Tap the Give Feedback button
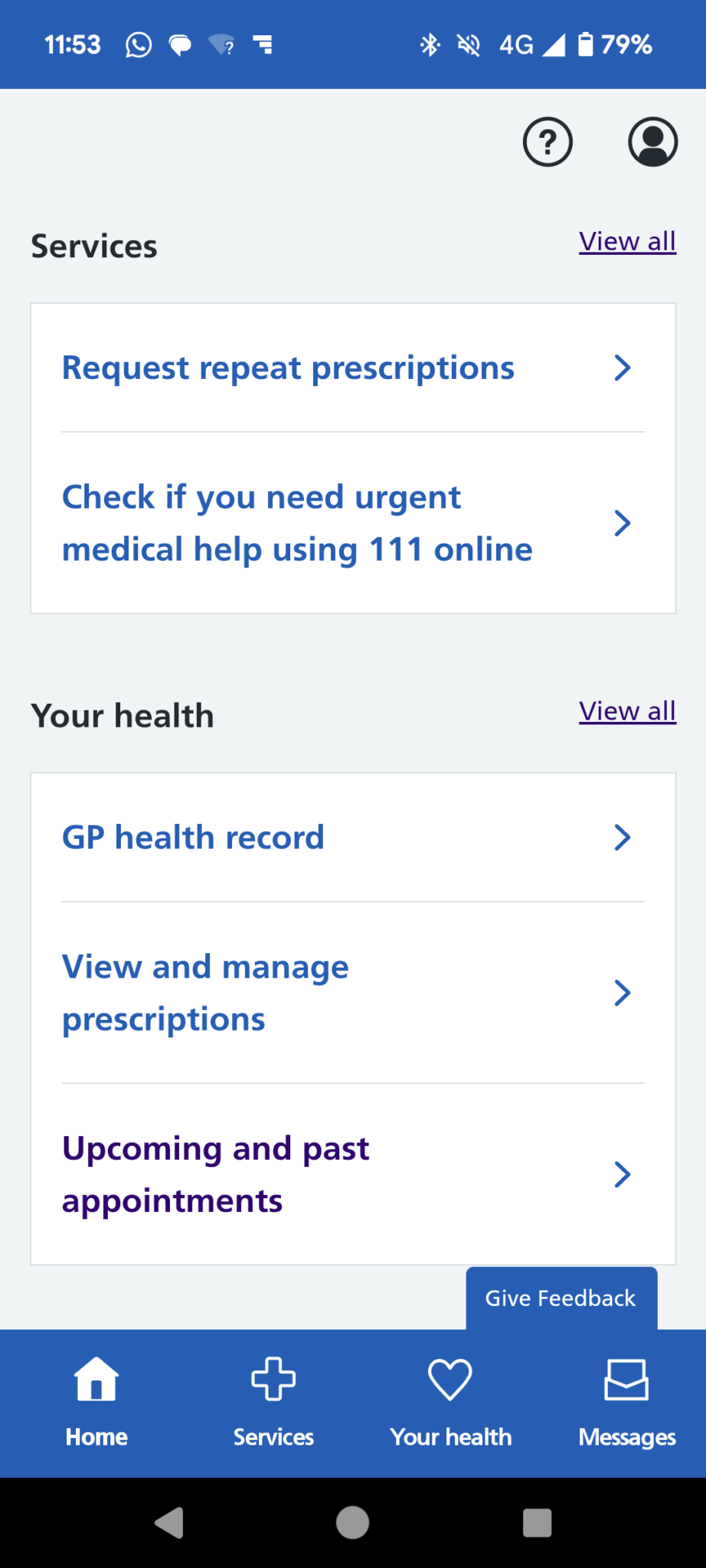This screenshot has width=706, height=1568. (x=561, y=1297)
